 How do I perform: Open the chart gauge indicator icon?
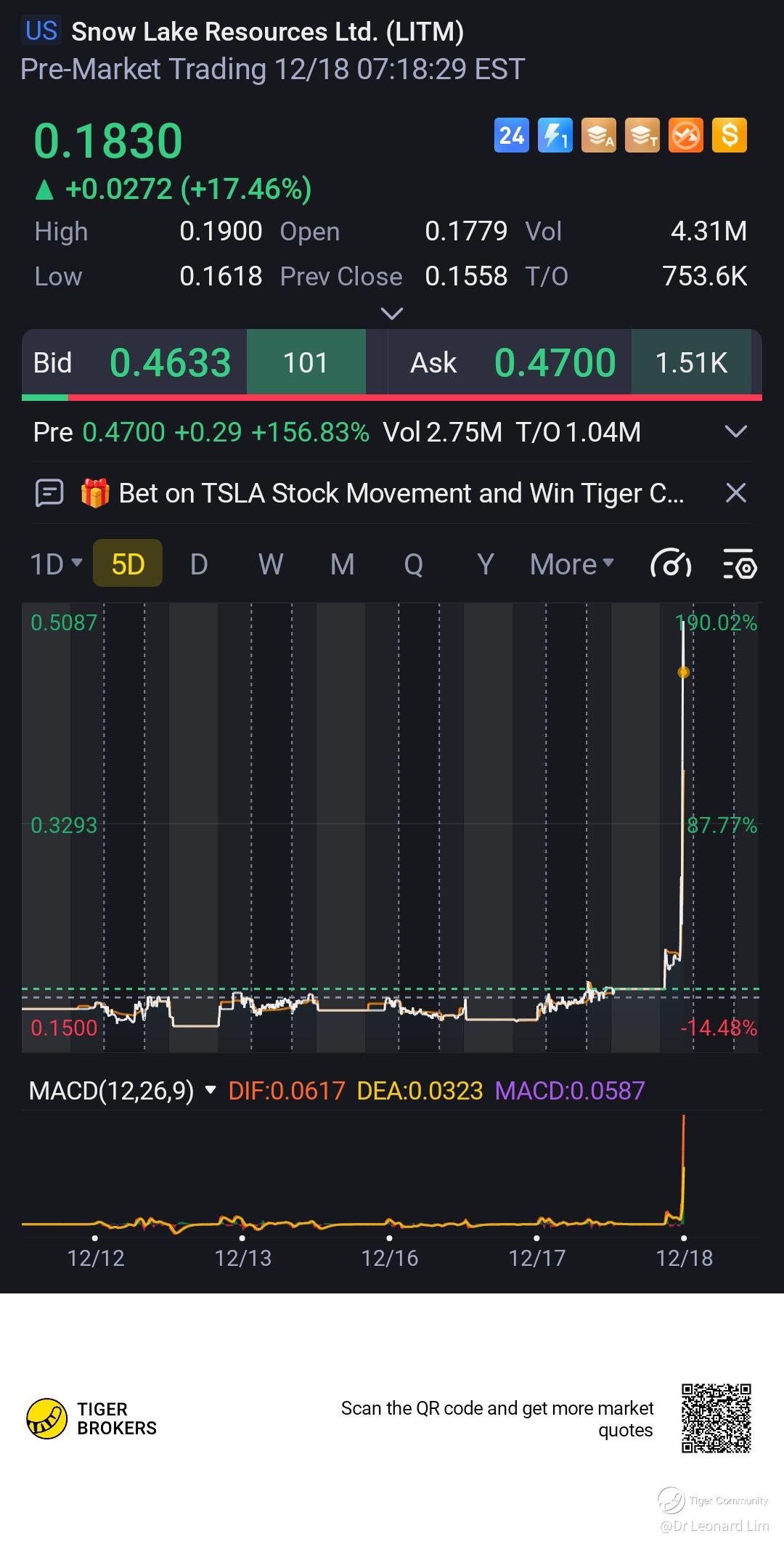[670, 564]
